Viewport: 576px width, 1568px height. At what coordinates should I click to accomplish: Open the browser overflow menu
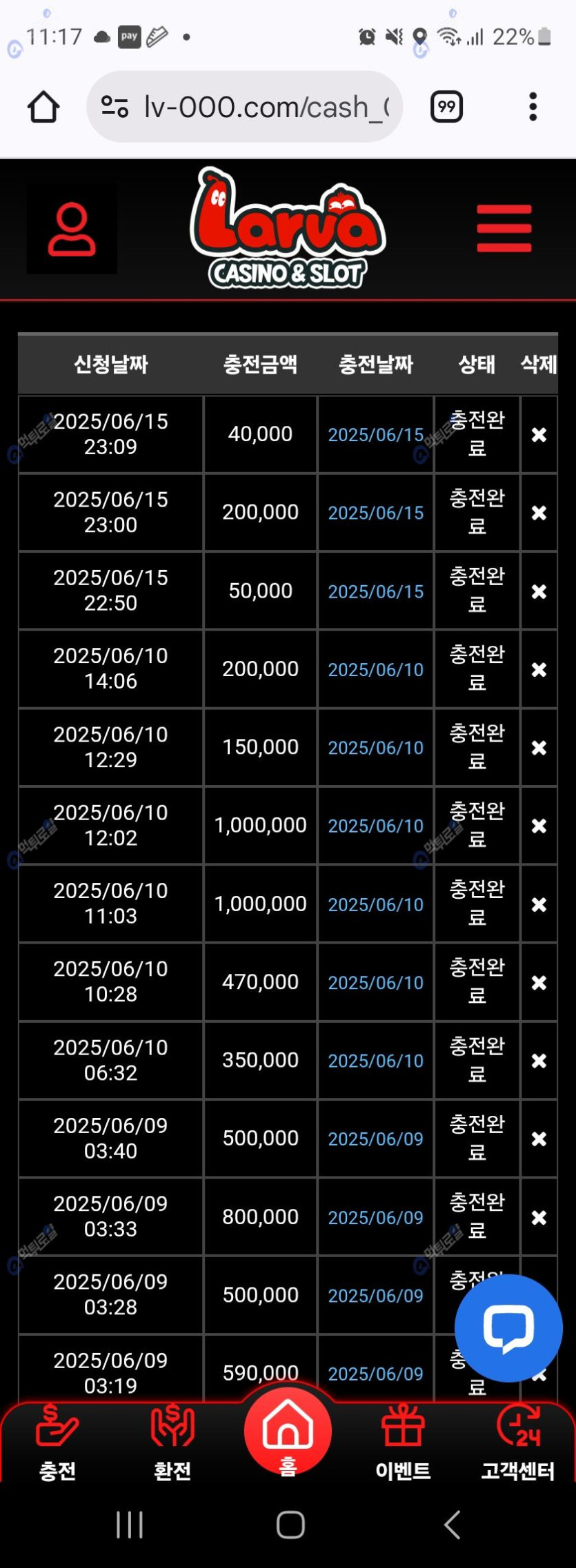533,107
